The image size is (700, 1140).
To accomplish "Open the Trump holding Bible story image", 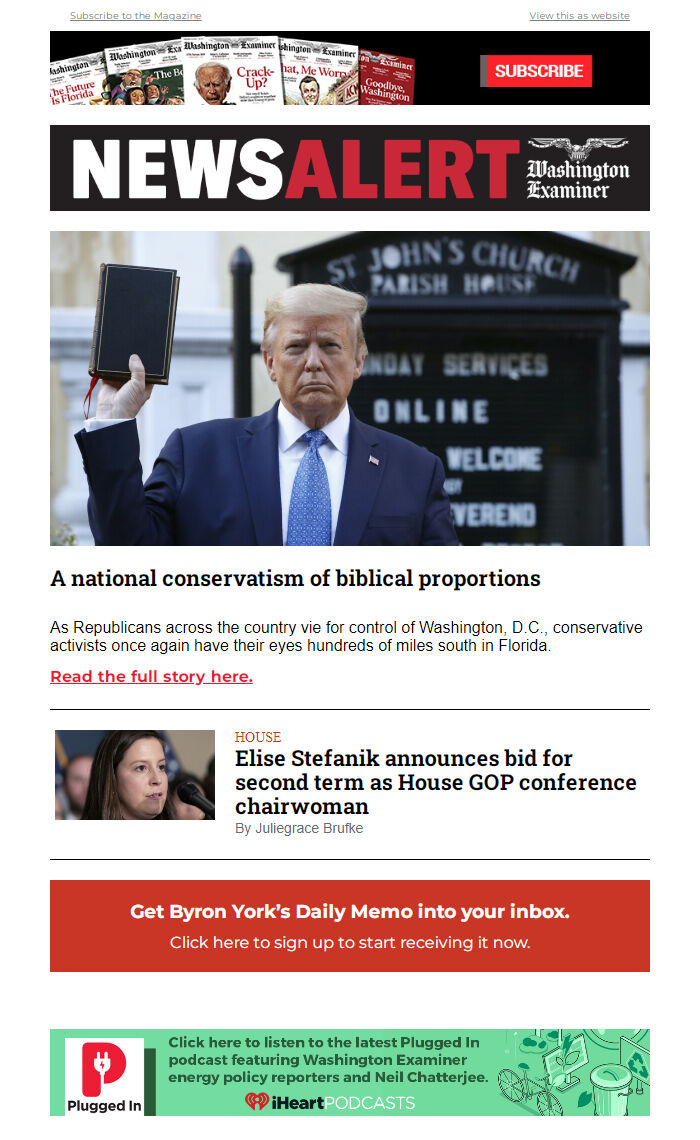I will tap(350, 388).
